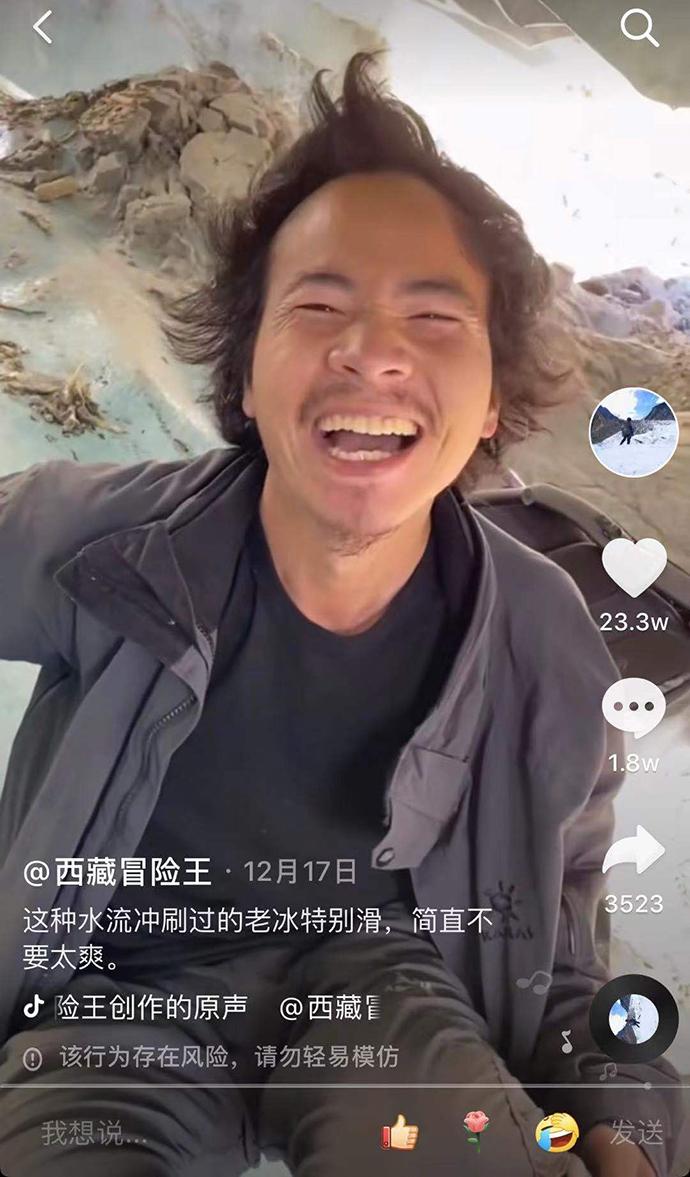Send the rose emoji reaction

pyautogui.click(x=477, y=1132)
